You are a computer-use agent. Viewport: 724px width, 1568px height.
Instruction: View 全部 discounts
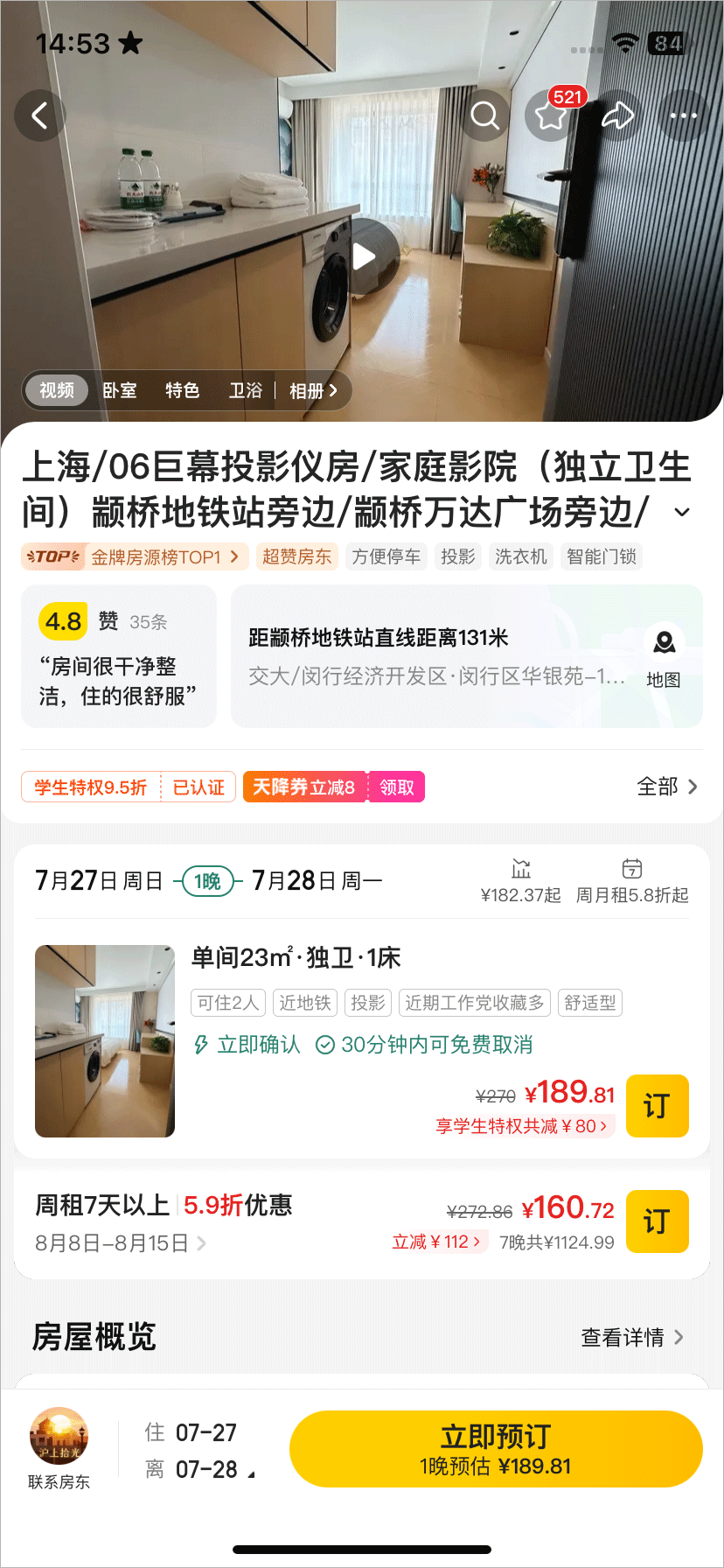click(x=666, y=787)
